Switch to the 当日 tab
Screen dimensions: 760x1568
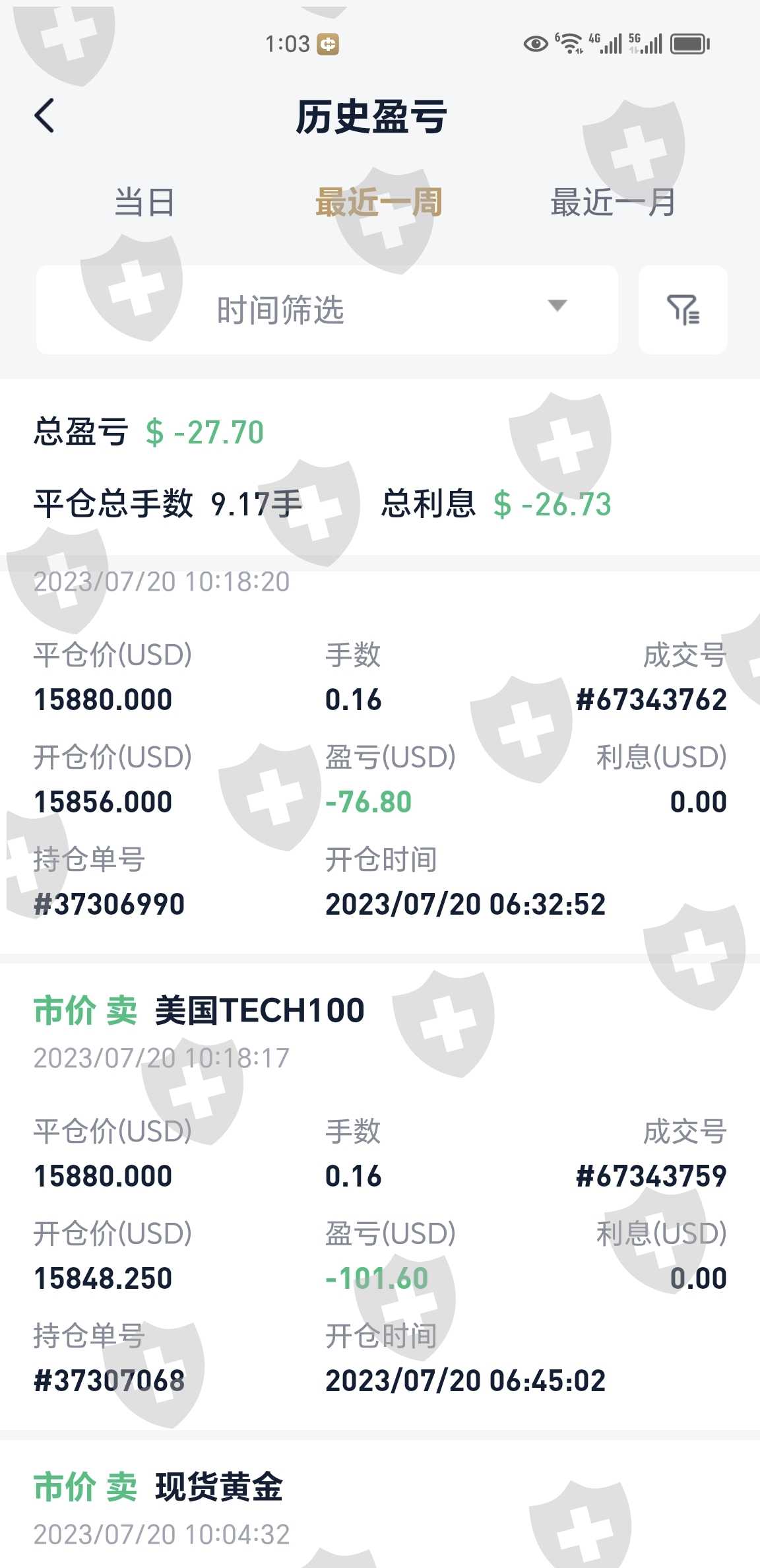point(144,202)
